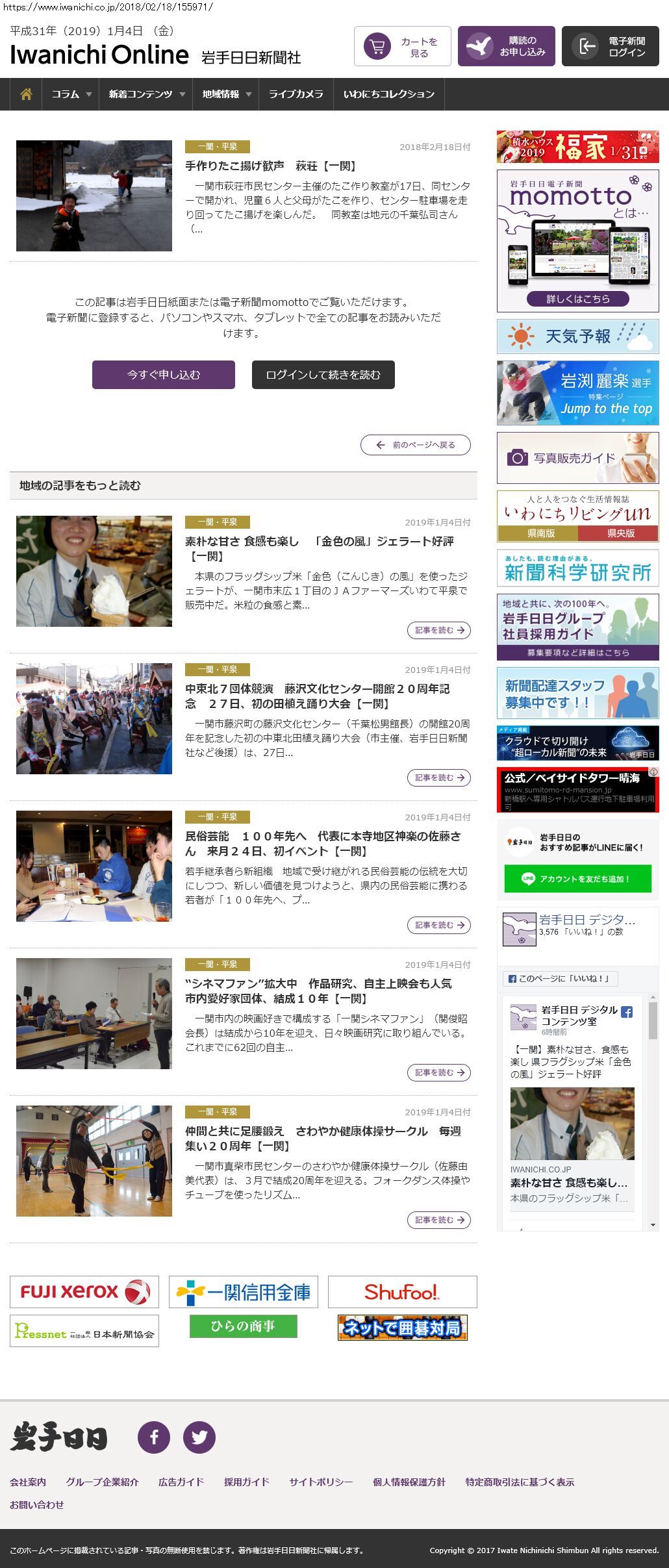The height and width of the screenshot is (1568, 669).
Task: Open the 天気予報 weather banner
Action: coord(577,336)
